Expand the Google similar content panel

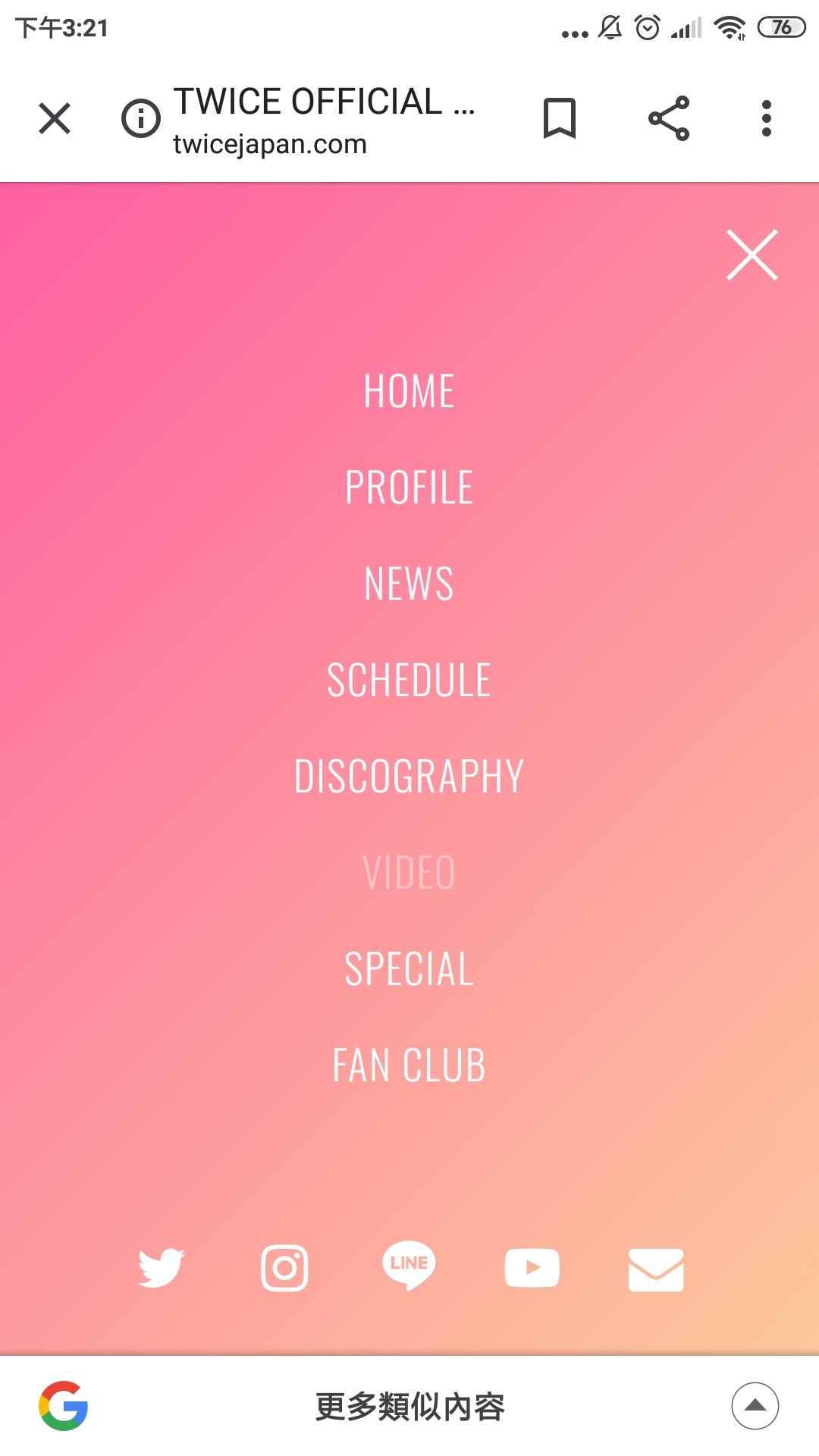coord(755,1405)
